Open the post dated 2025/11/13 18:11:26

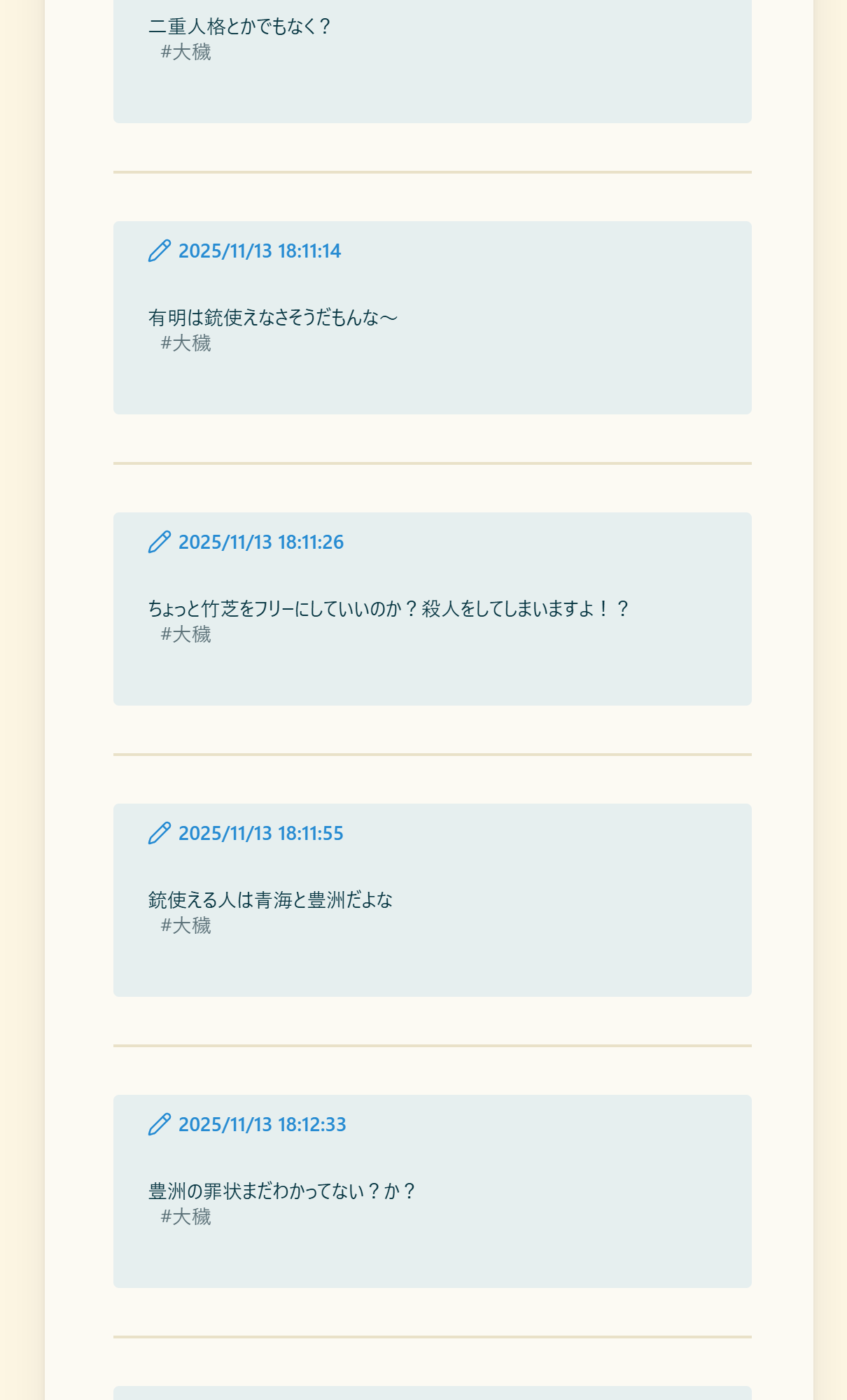tap(260, 542)
